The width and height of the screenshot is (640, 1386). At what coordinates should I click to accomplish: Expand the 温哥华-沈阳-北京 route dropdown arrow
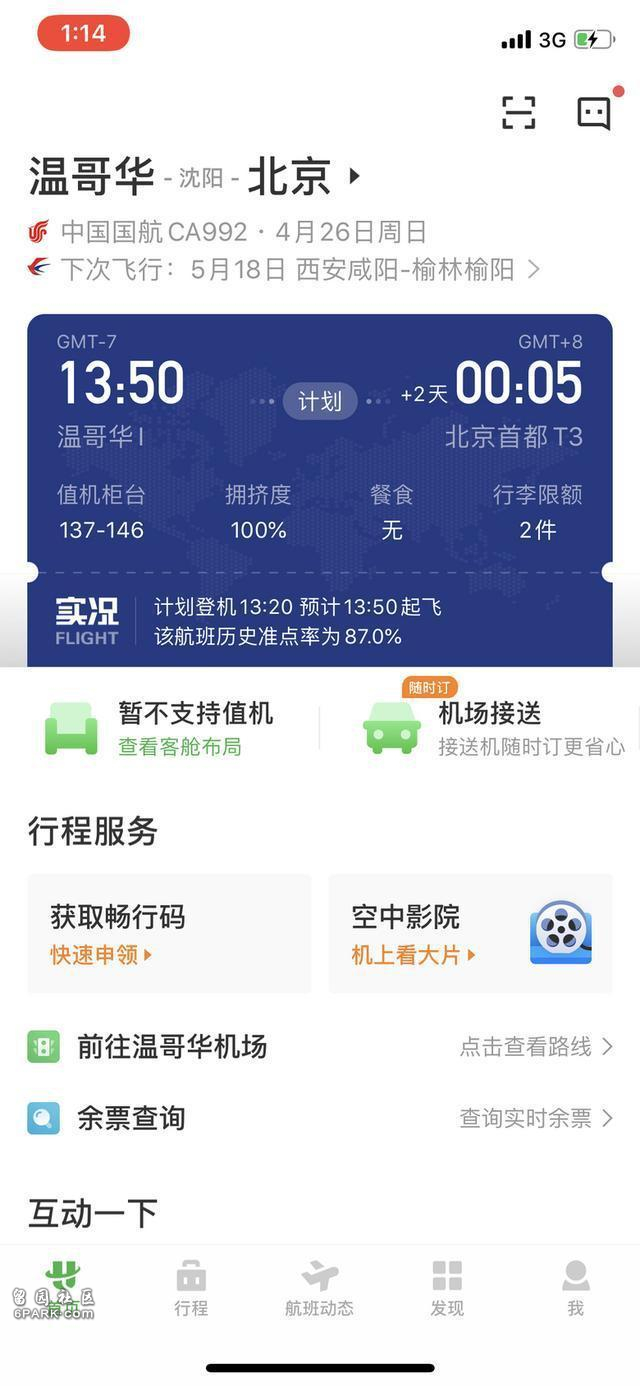pos(354,177)
